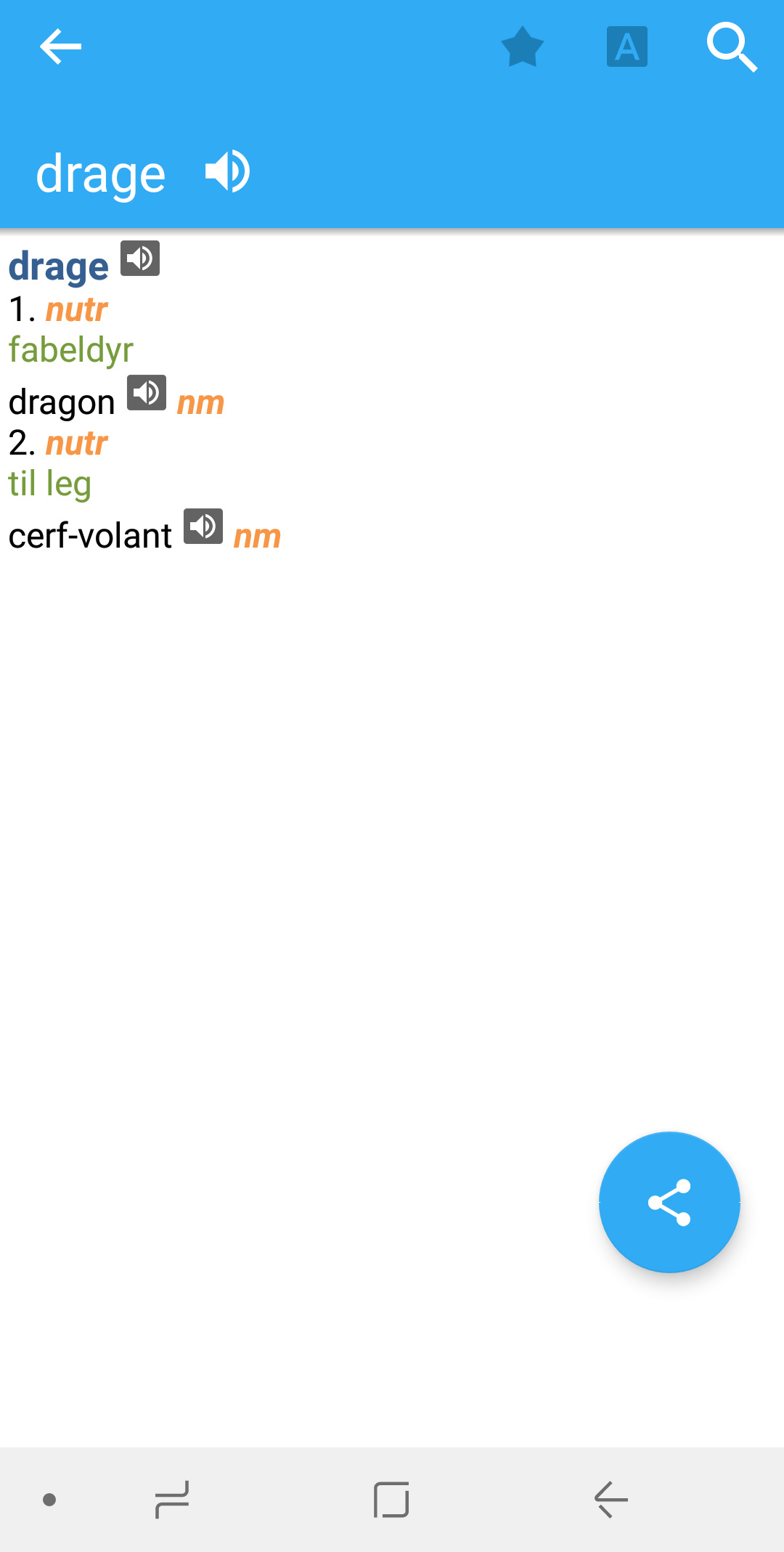Go back using the app bar arrow
Image resolution: width=784 pixels, height=1552 pixels.
pos(60,47)
